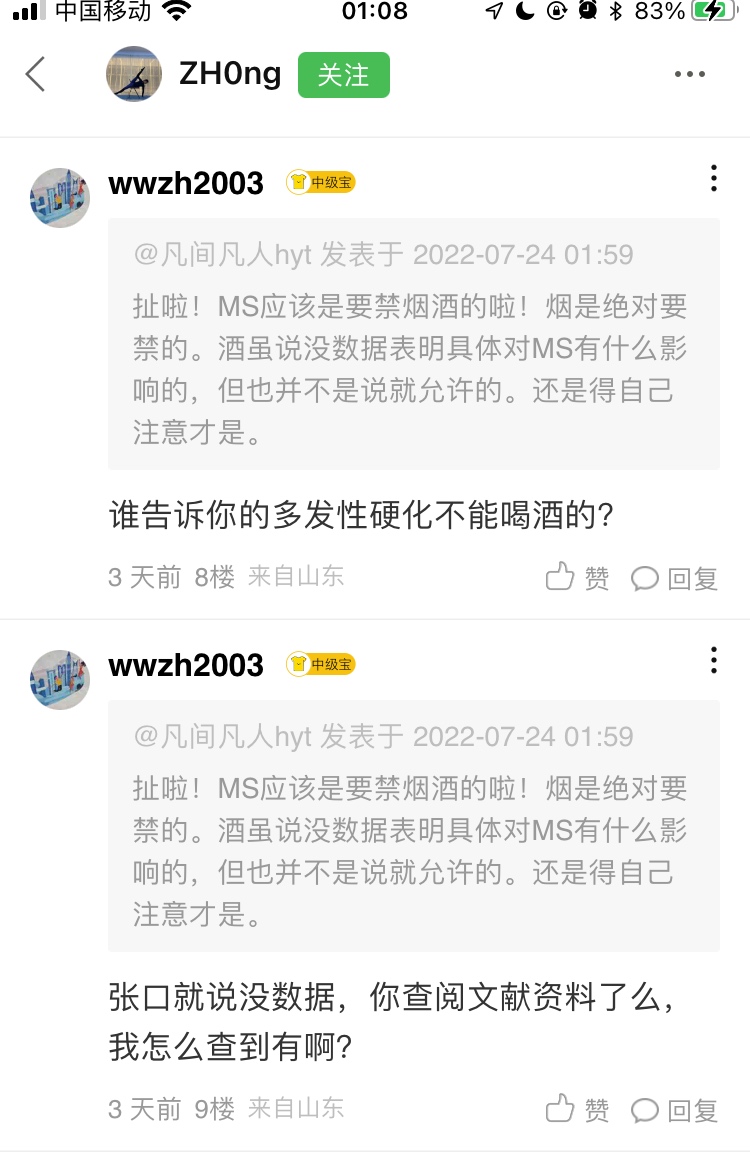
Task: Open the top-right overflow menu
Action: [x=690, y=74]
